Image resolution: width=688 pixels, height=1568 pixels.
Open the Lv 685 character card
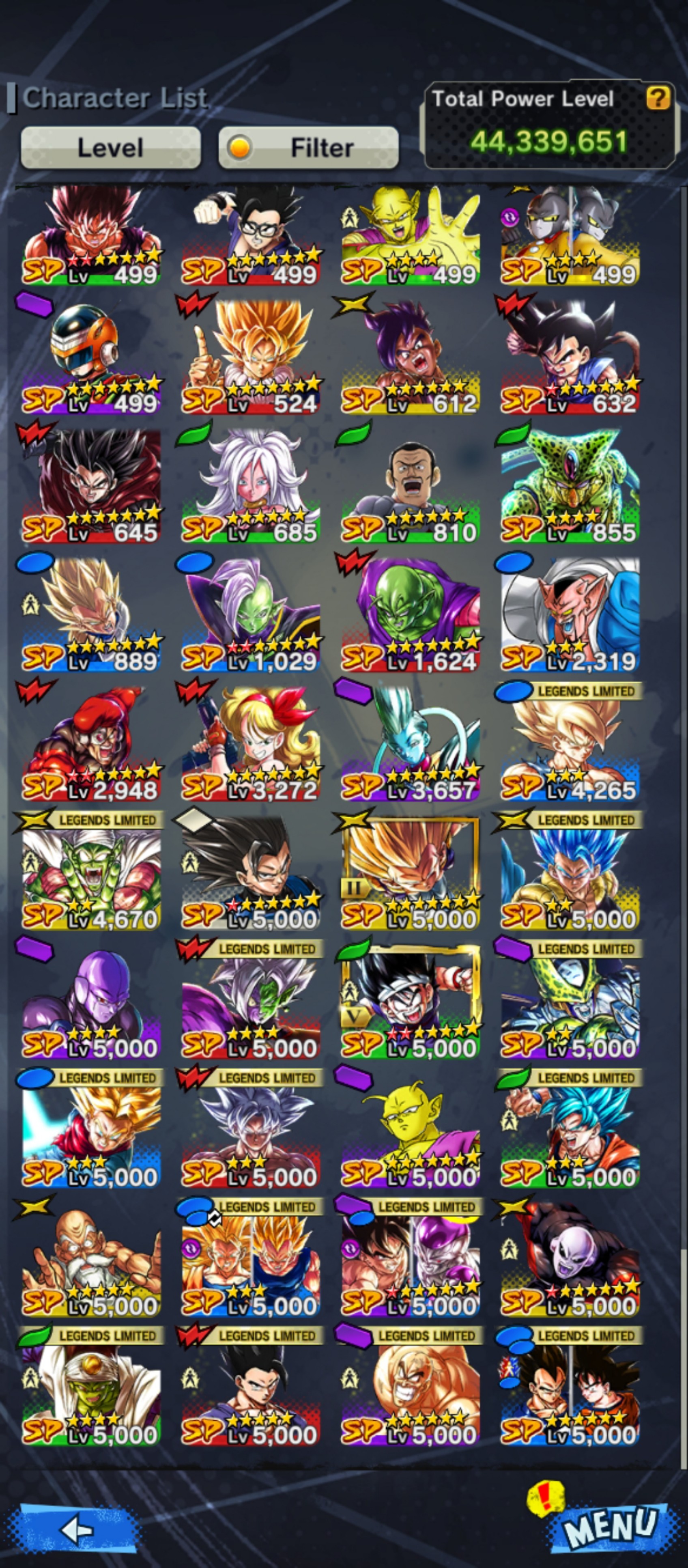tap(251, 486)
